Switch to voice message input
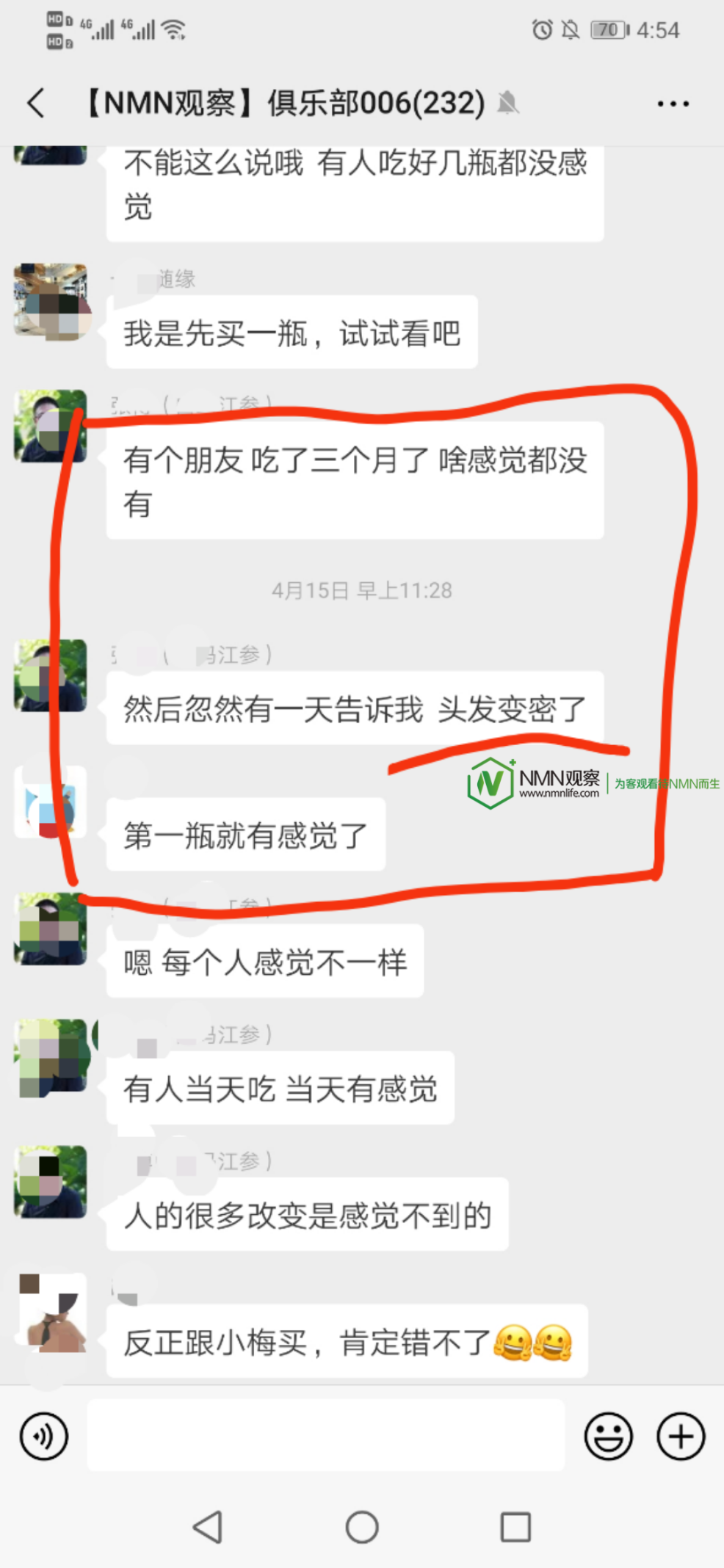Screen dimensions: 724x1568 pyautogui.click(x=44, y=1436)
